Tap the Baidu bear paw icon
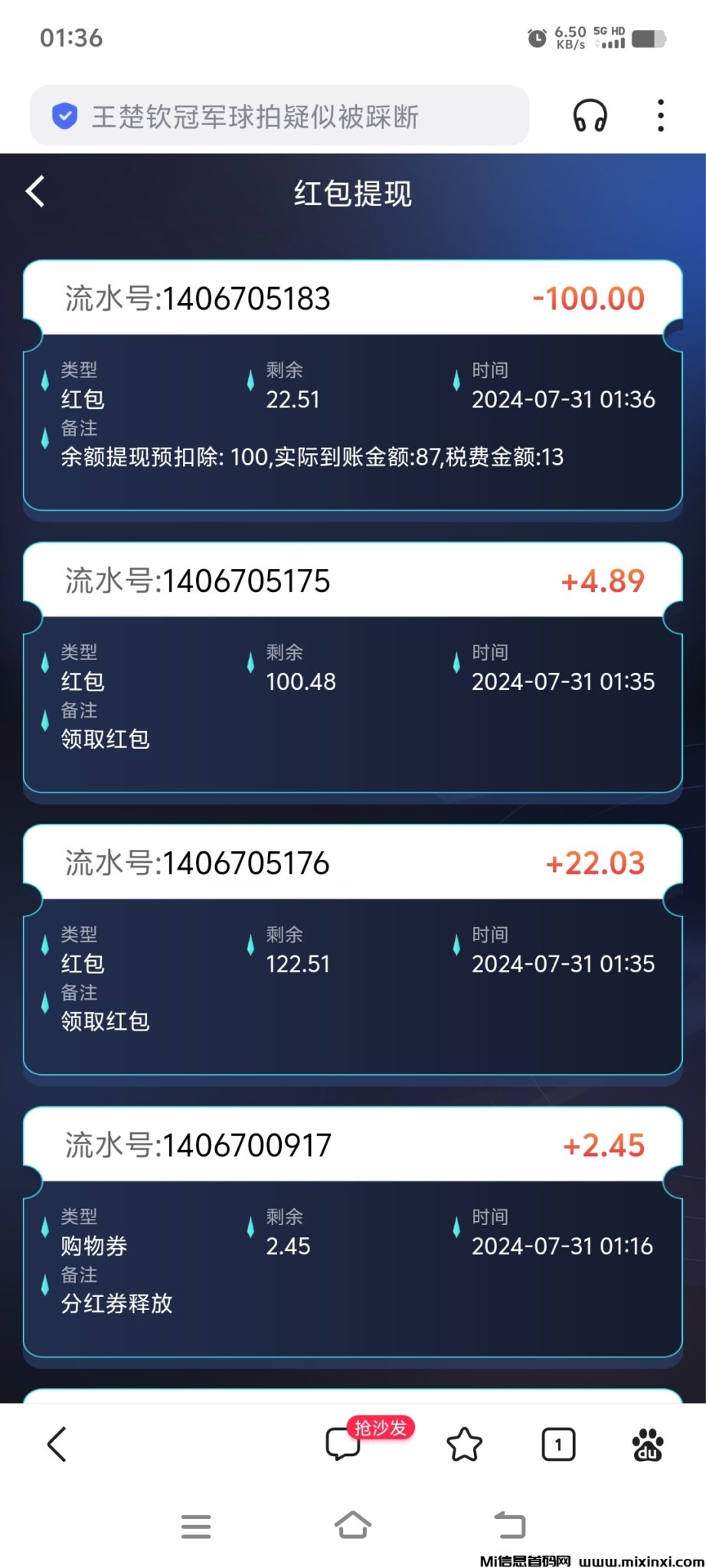The width and height of the screenshot is (706, 1568). pyautogui.click(x=649, y=1445)
